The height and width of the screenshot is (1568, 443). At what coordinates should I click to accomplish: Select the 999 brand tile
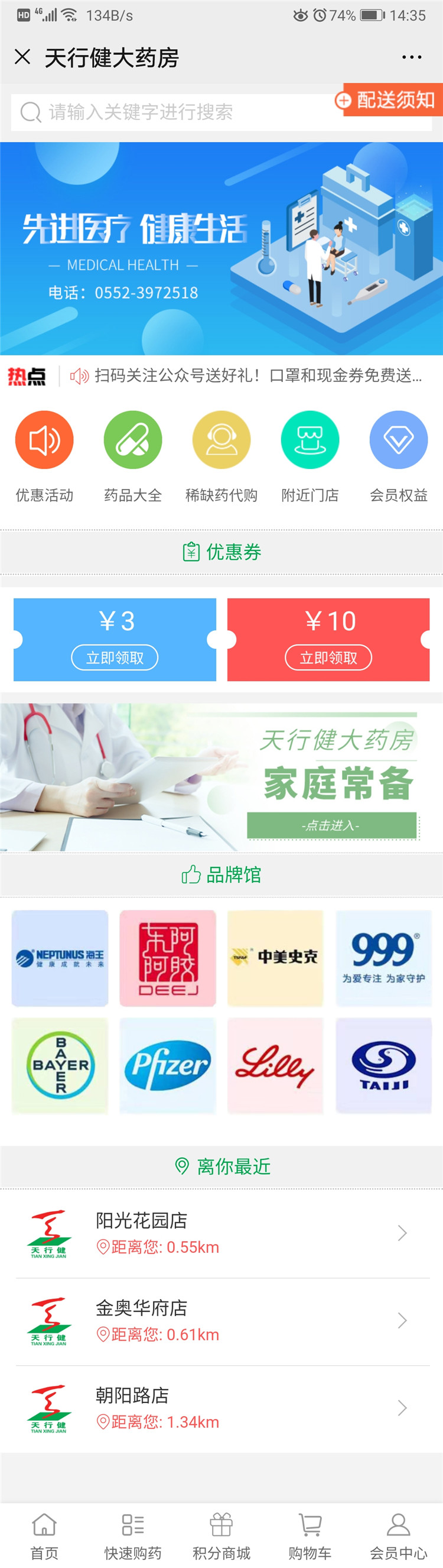pos(383,957)
